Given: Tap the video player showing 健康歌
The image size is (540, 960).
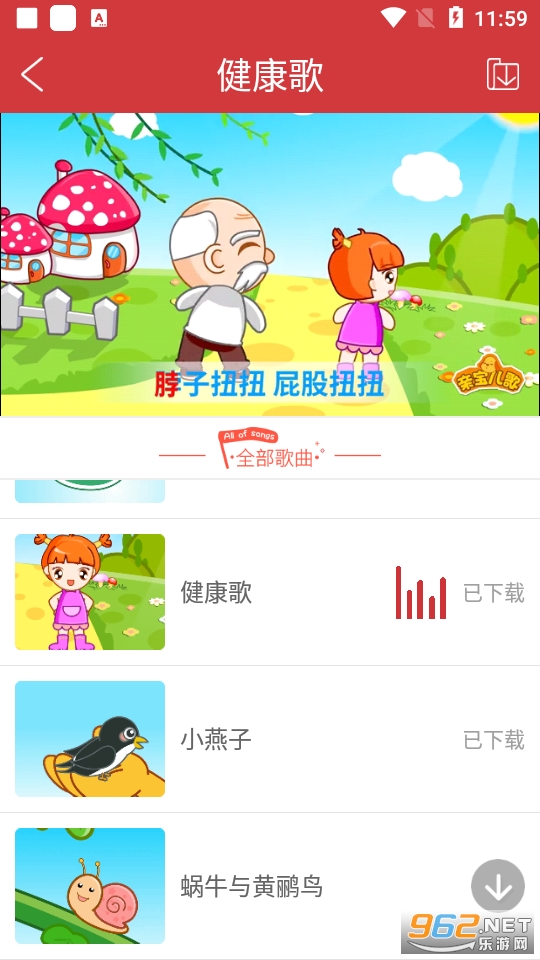Looking at the screenshot, I should [270, 264].
